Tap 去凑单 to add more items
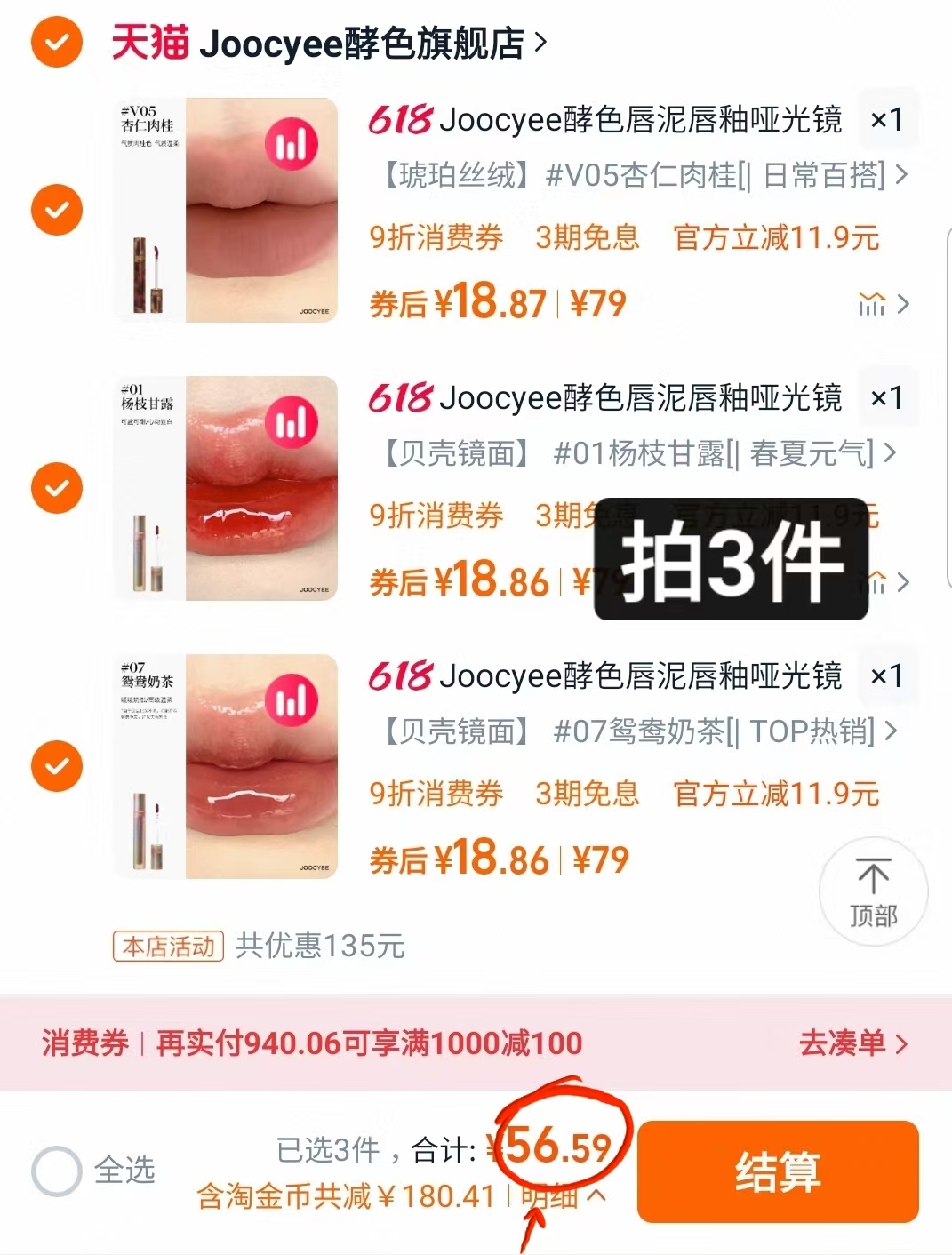This screenshot has width=952, height=1255. tap(852, 1043)
